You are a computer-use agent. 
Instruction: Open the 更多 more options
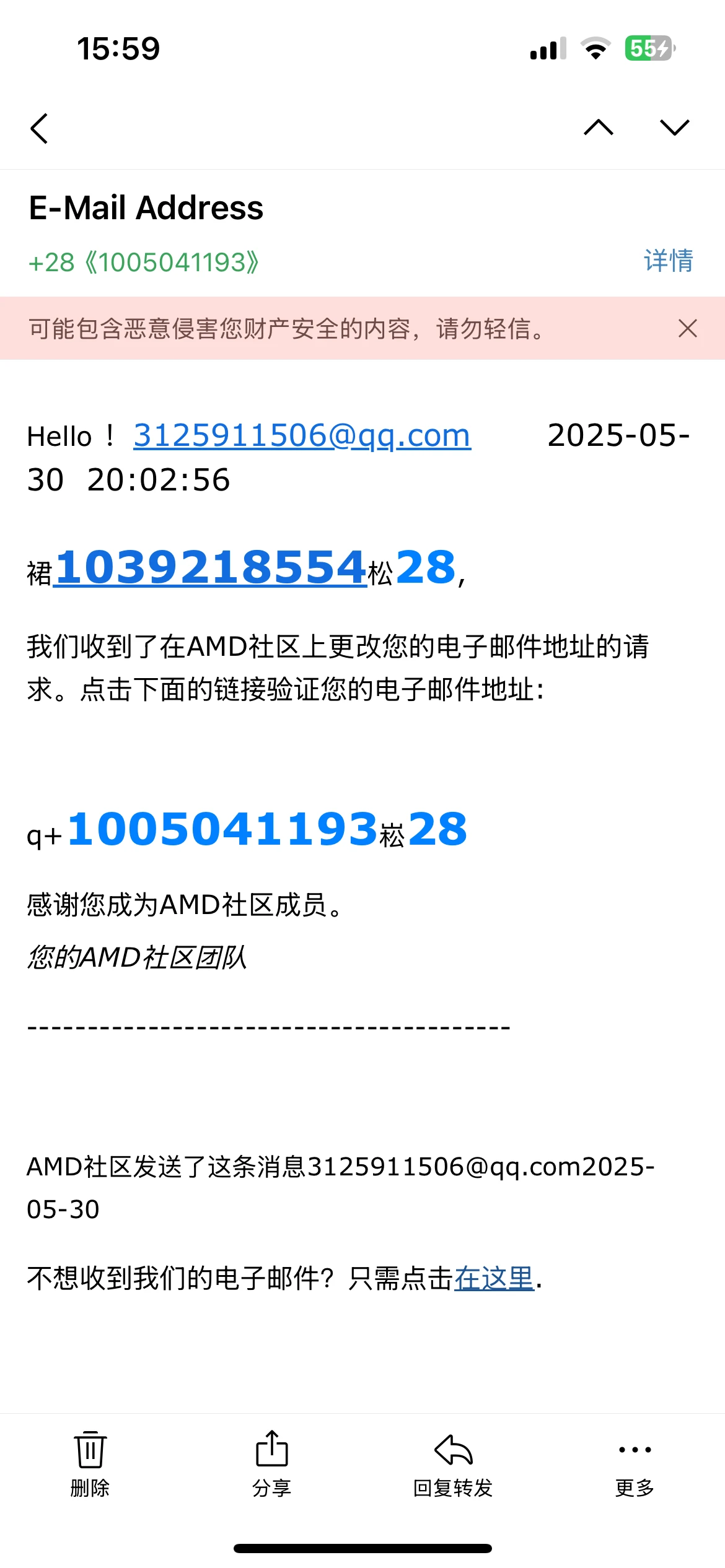click(x=635, y=1463)
